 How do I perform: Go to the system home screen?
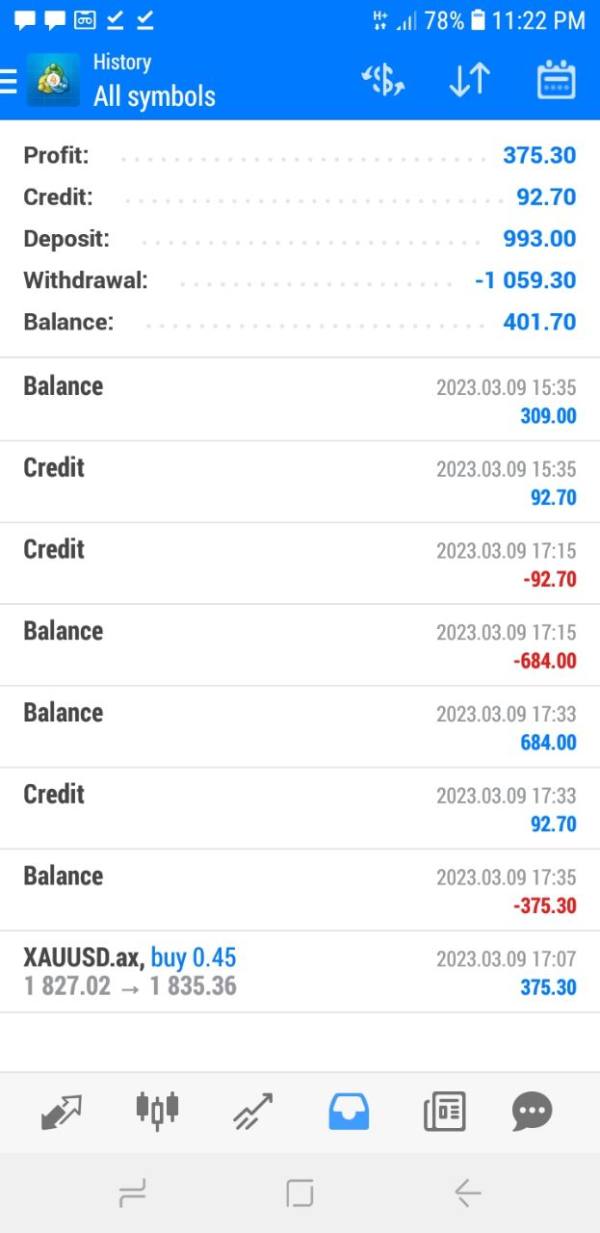coord(300,1192)
